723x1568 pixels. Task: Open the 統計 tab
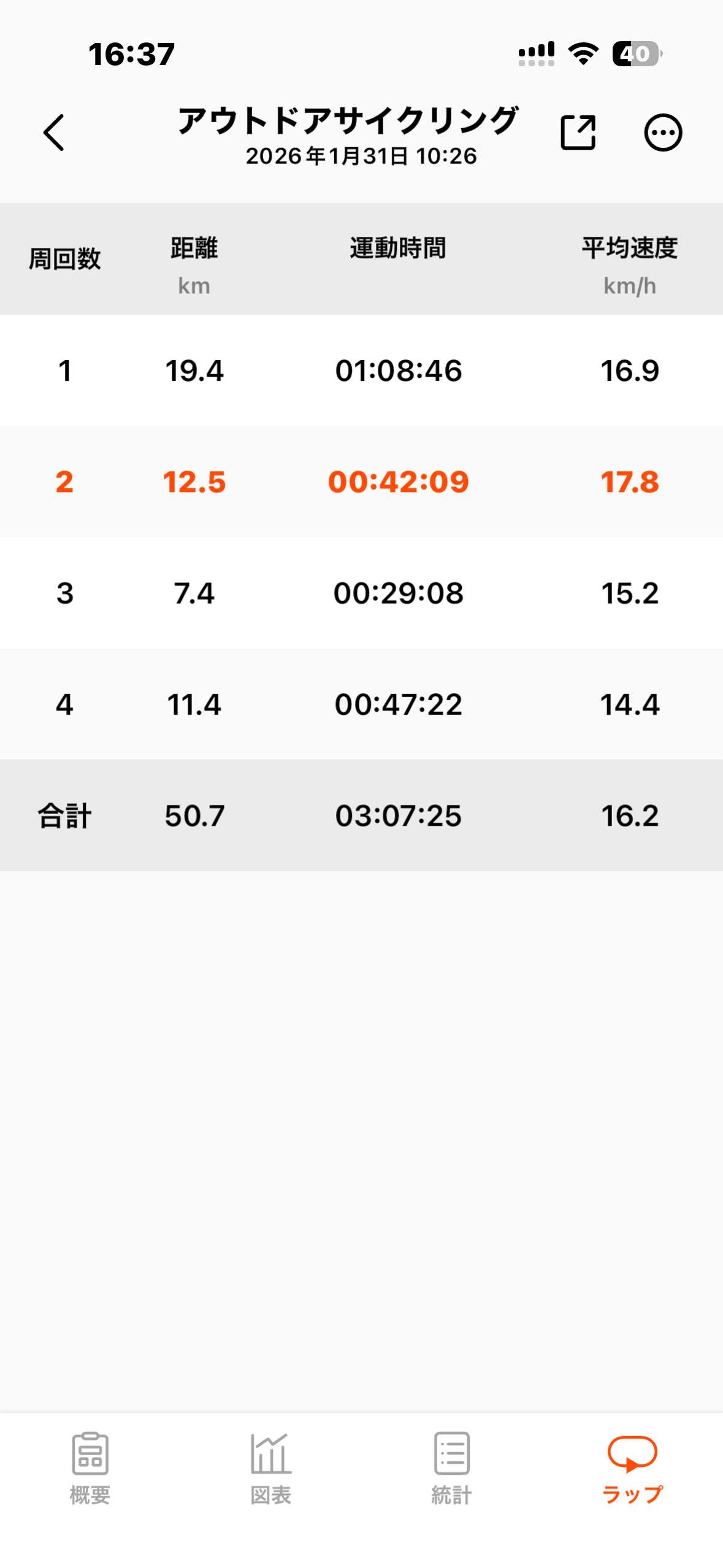(451, 1467)
